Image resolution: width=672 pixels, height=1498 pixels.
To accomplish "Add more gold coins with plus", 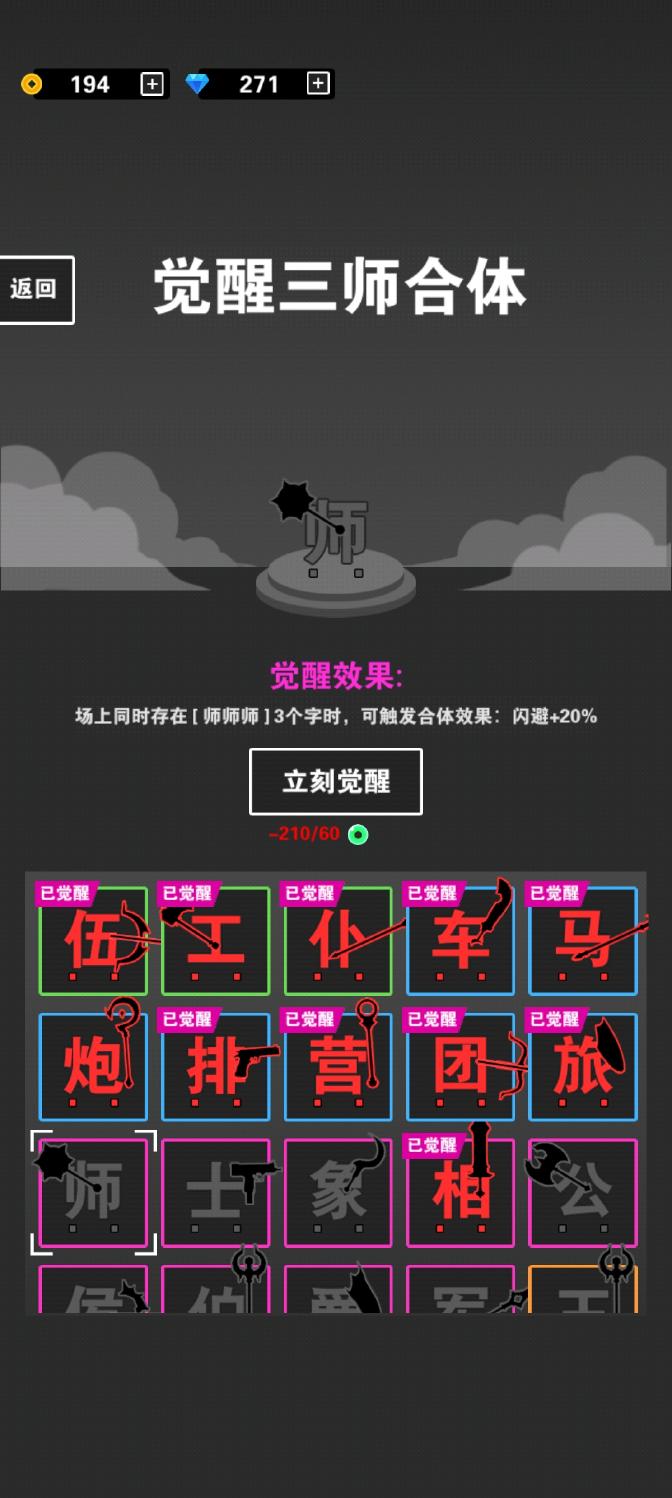I will [151, 84].
